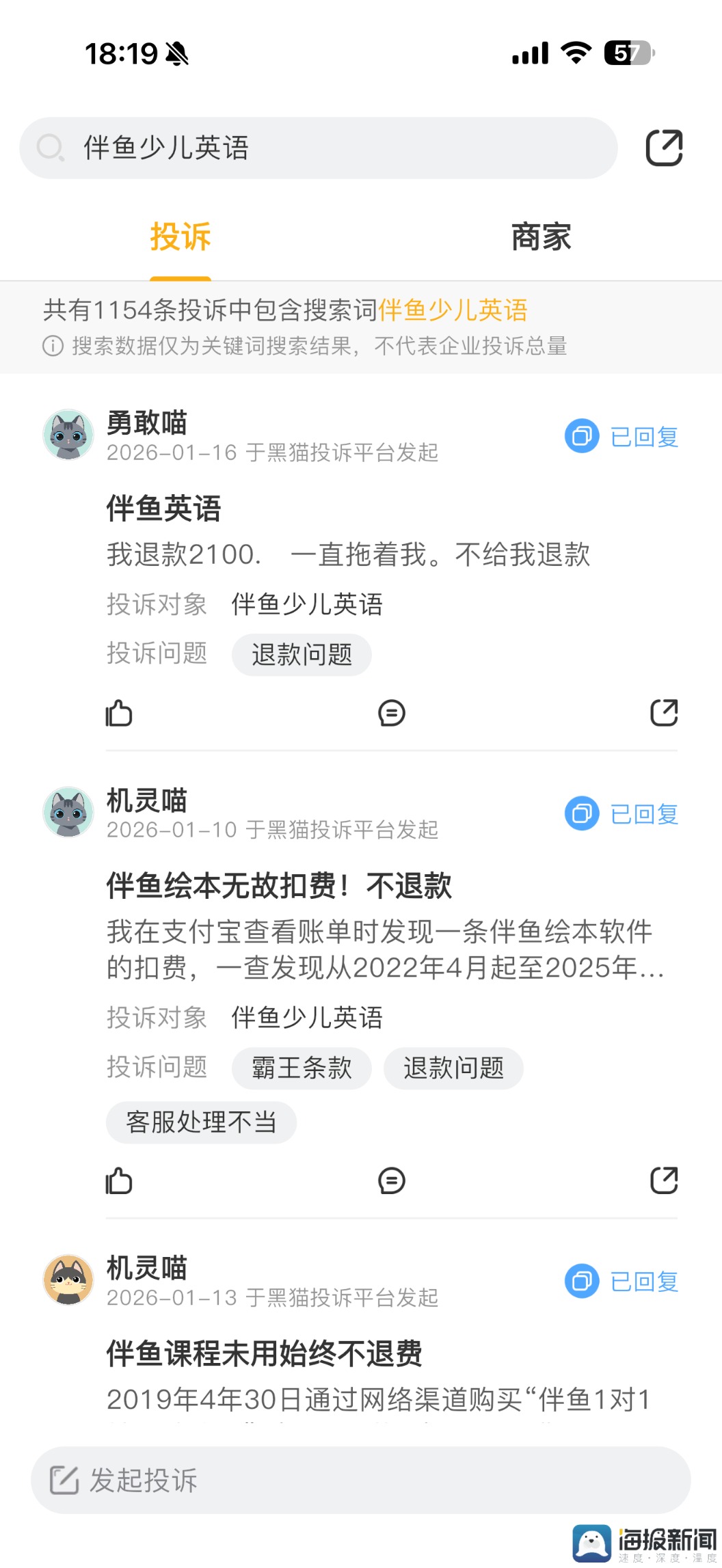Start a new complaint with 发起投诉

pos(360,1480)
